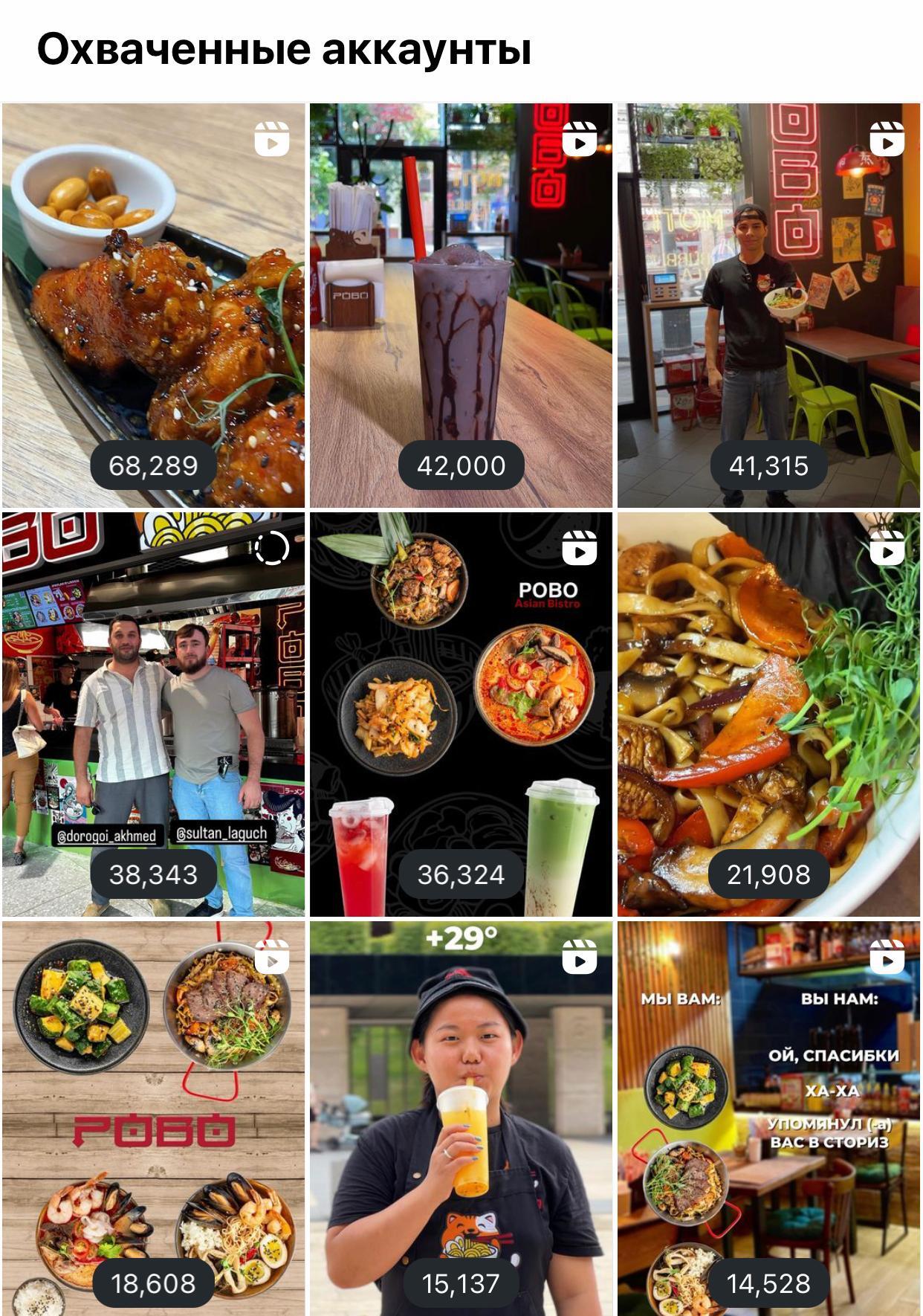This screenshot has width=923, height=1316.
Task: Open the reel showing 41,315 accounts reached
Action: [x=768, y=305]
